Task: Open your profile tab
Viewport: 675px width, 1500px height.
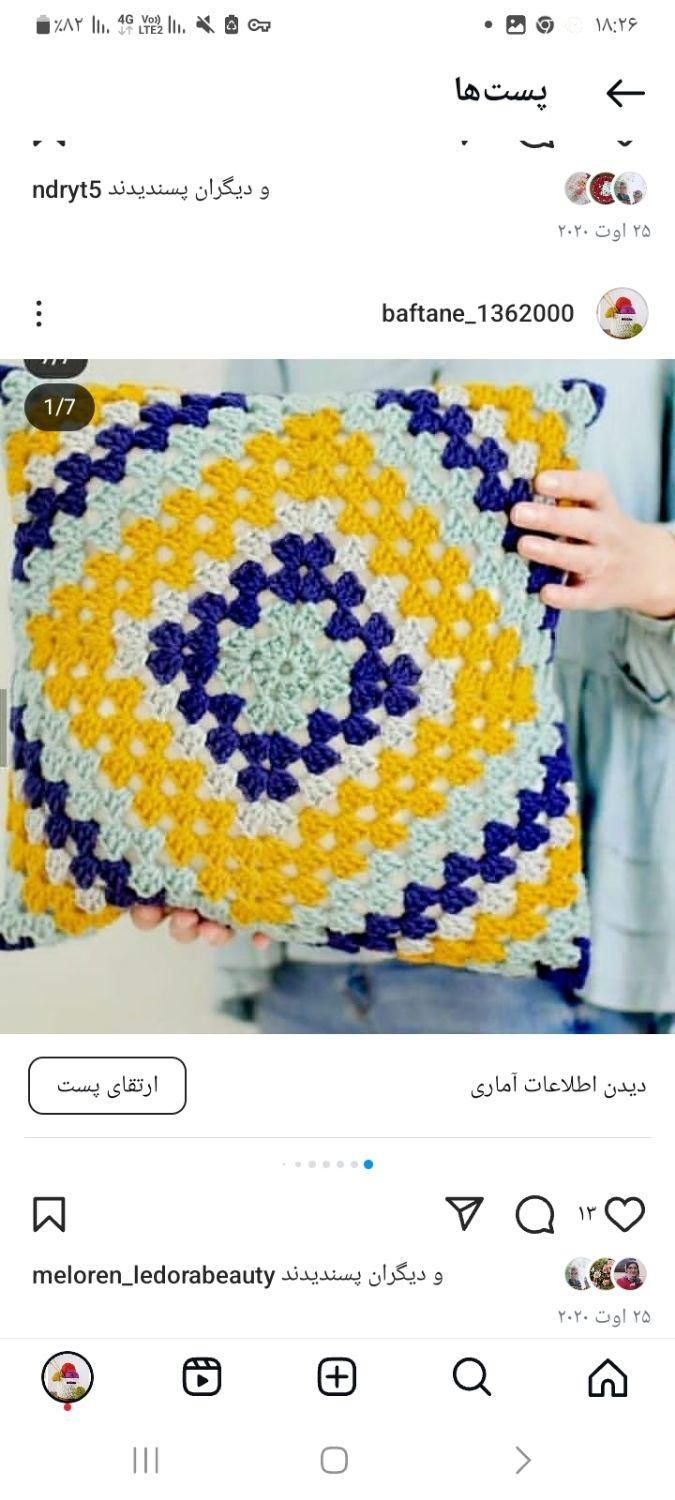Action: tap(67, 1378)
